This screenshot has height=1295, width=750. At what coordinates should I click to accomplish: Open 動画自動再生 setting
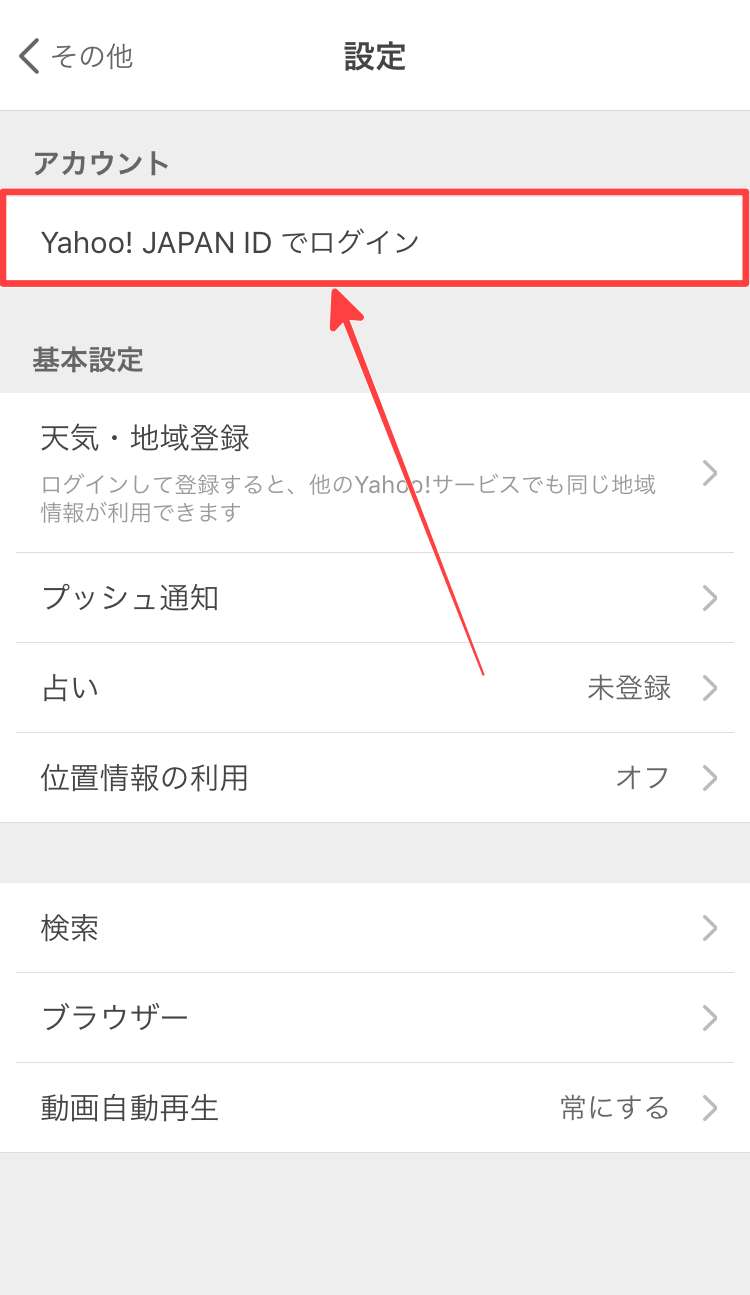point(374,1108)
